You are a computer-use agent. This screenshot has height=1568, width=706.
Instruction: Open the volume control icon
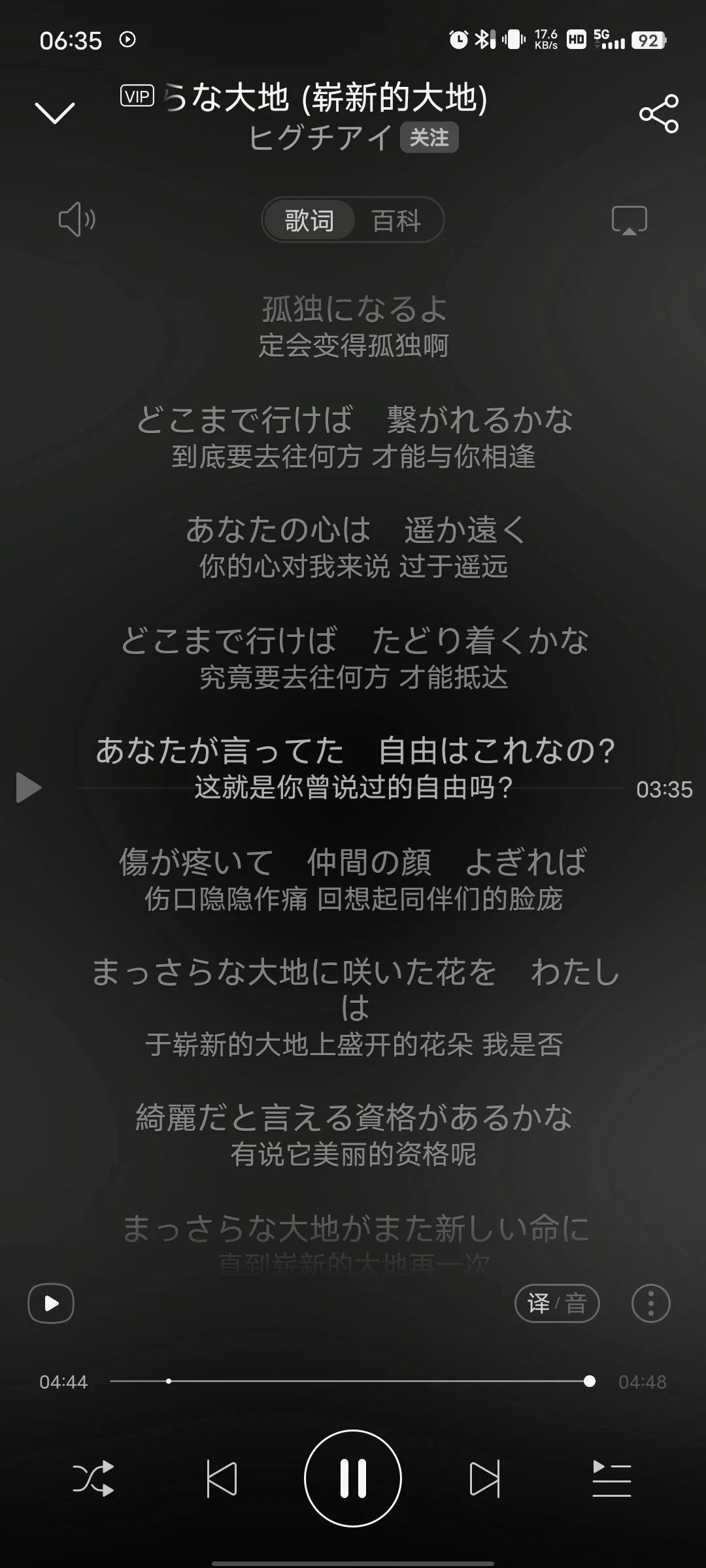coord(77,220)
